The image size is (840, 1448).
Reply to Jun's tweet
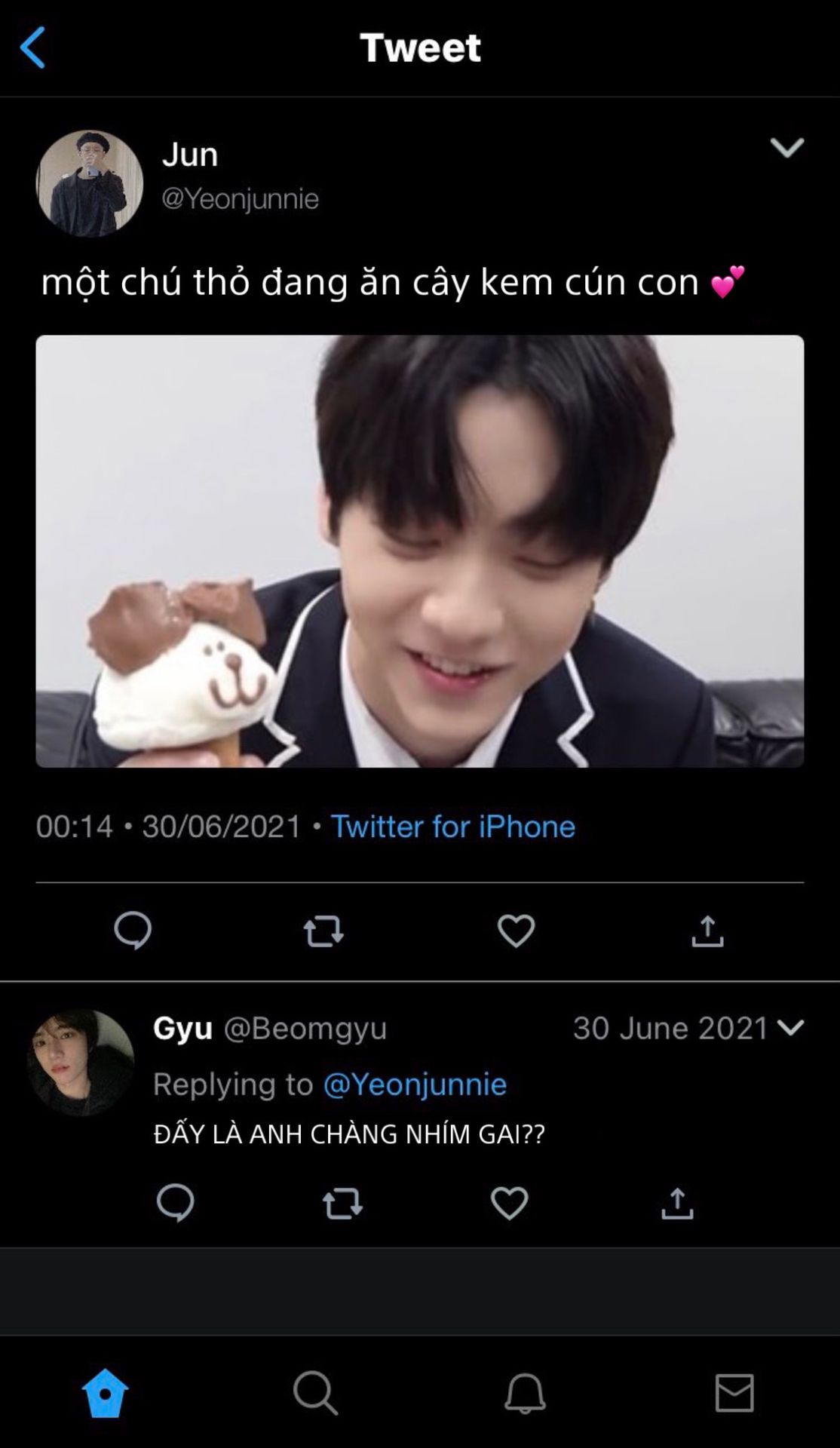click(x=133, y=931)
